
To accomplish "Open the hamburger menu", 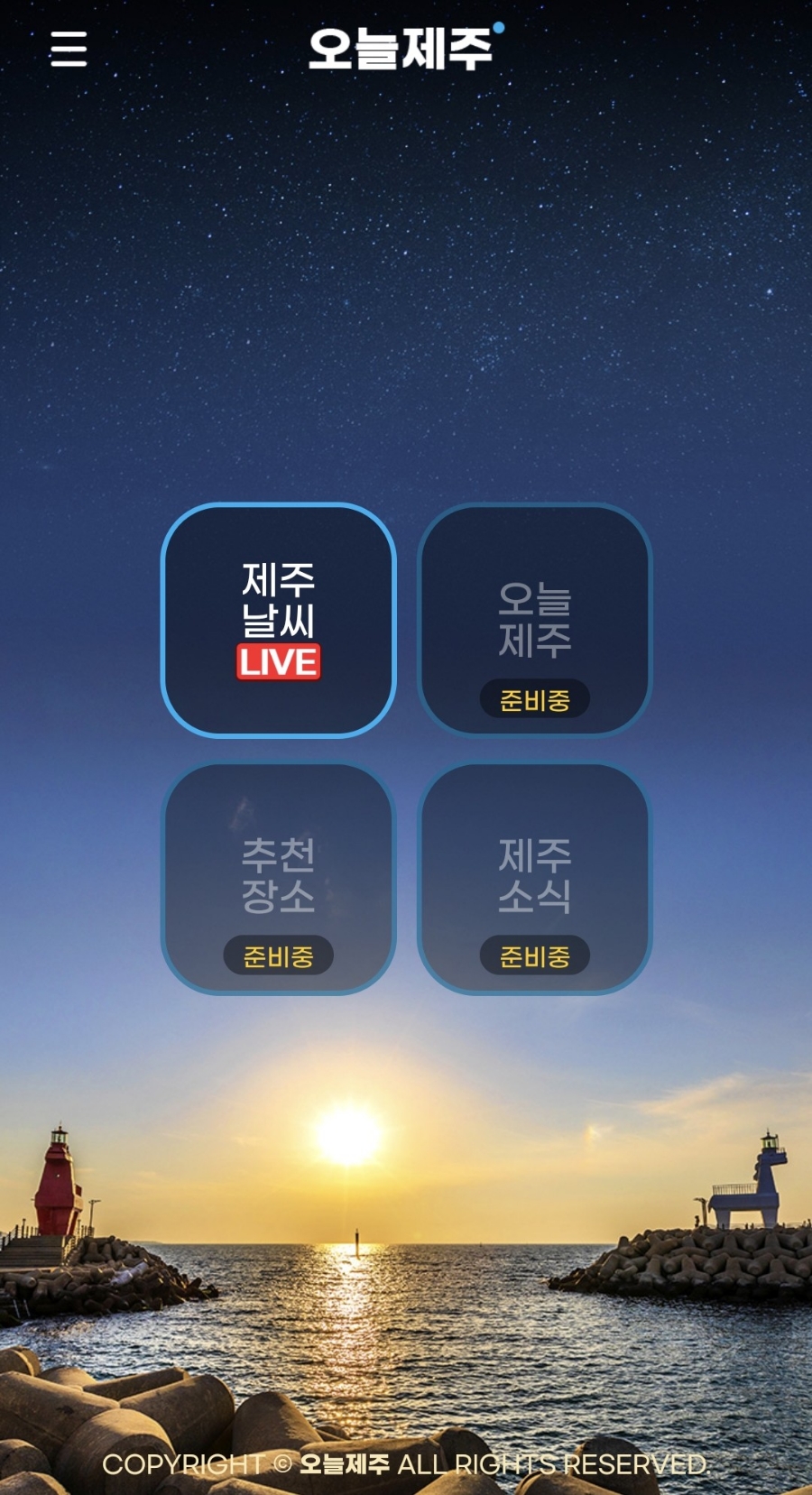I will pyautogui.click(x=69, y=49).
